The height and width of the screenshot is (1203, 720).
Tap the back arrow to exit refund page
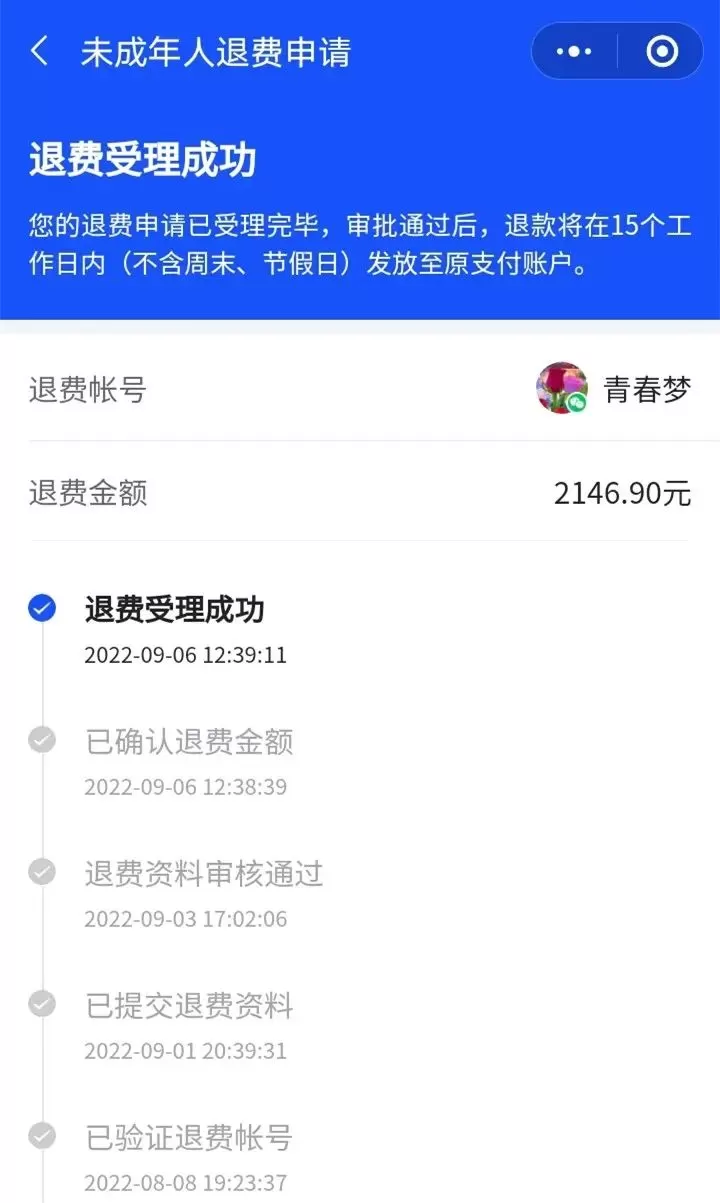(40, 50)
